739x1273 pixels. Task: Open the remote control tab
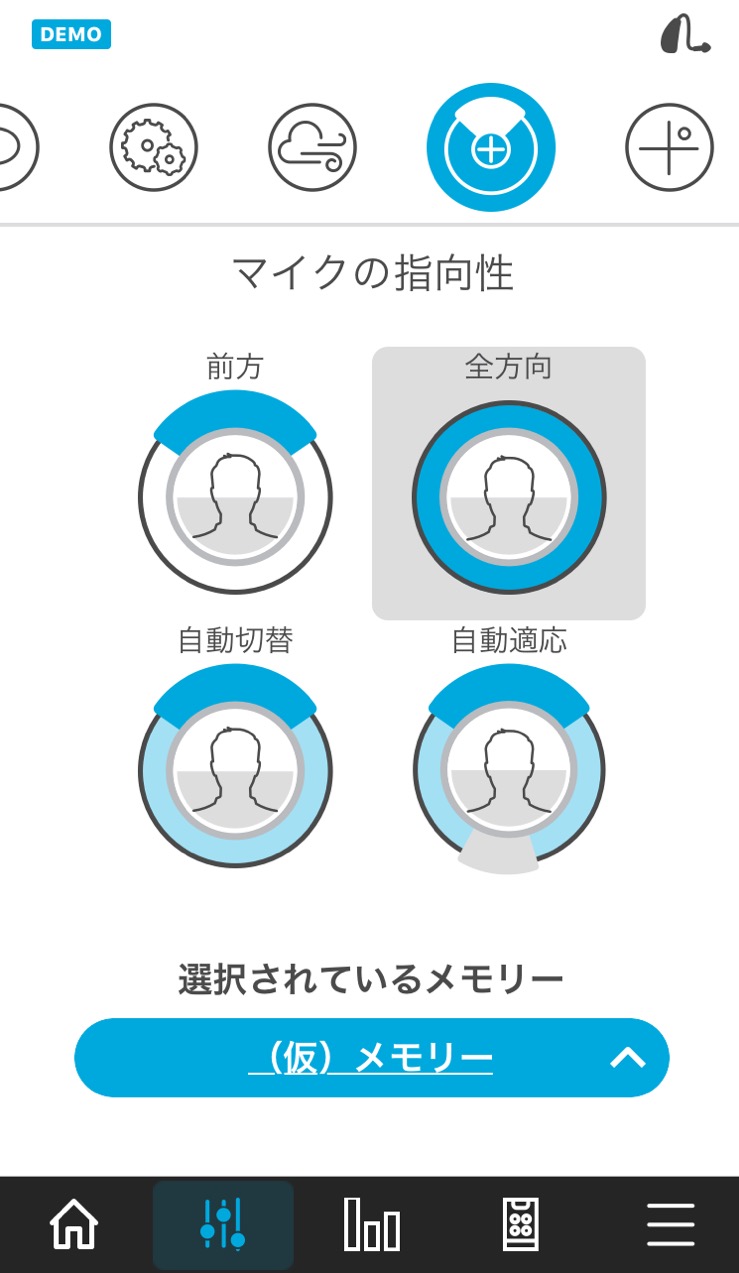520,1224
